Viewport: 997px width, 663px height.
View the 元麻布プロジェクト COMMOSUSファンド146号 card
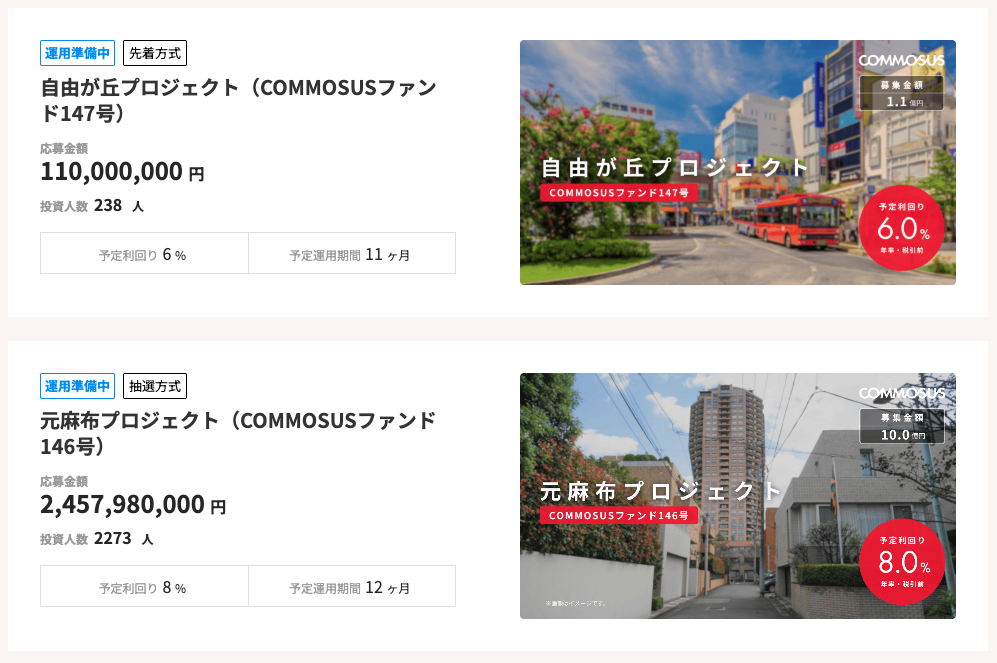239,433
